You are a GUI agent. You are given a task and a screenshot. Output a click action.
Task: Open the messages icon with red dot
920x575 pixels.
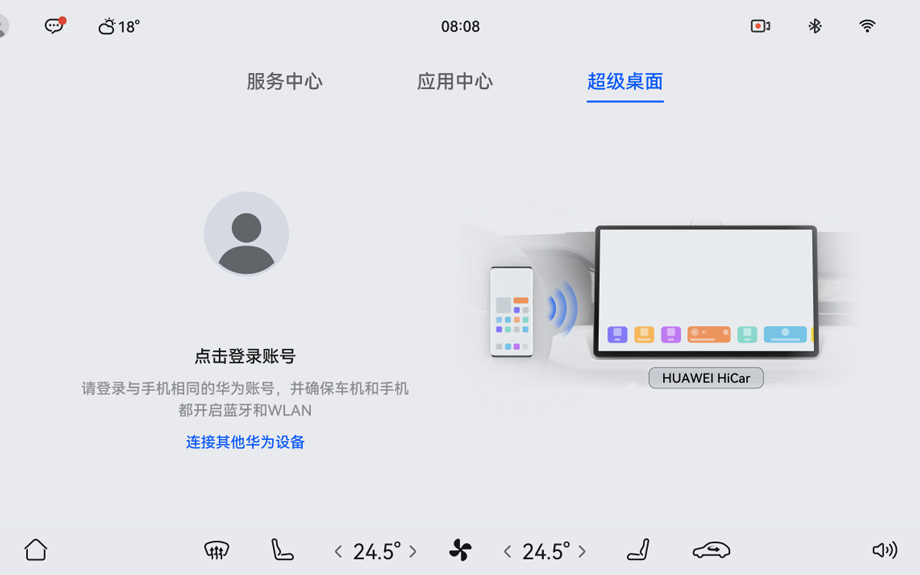tap(54, 26)
